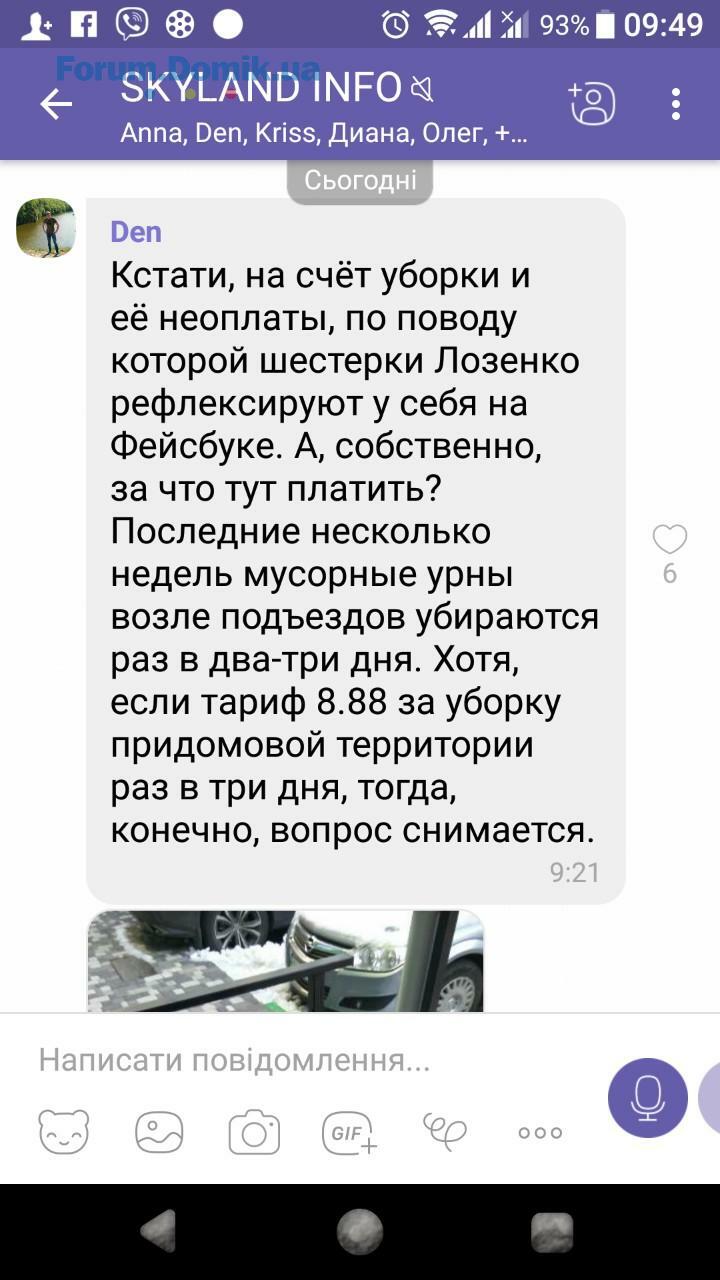Open the GIF creator icon
The height and width of the screenshot is (1280, 720).
click(x=349, y=1132)
